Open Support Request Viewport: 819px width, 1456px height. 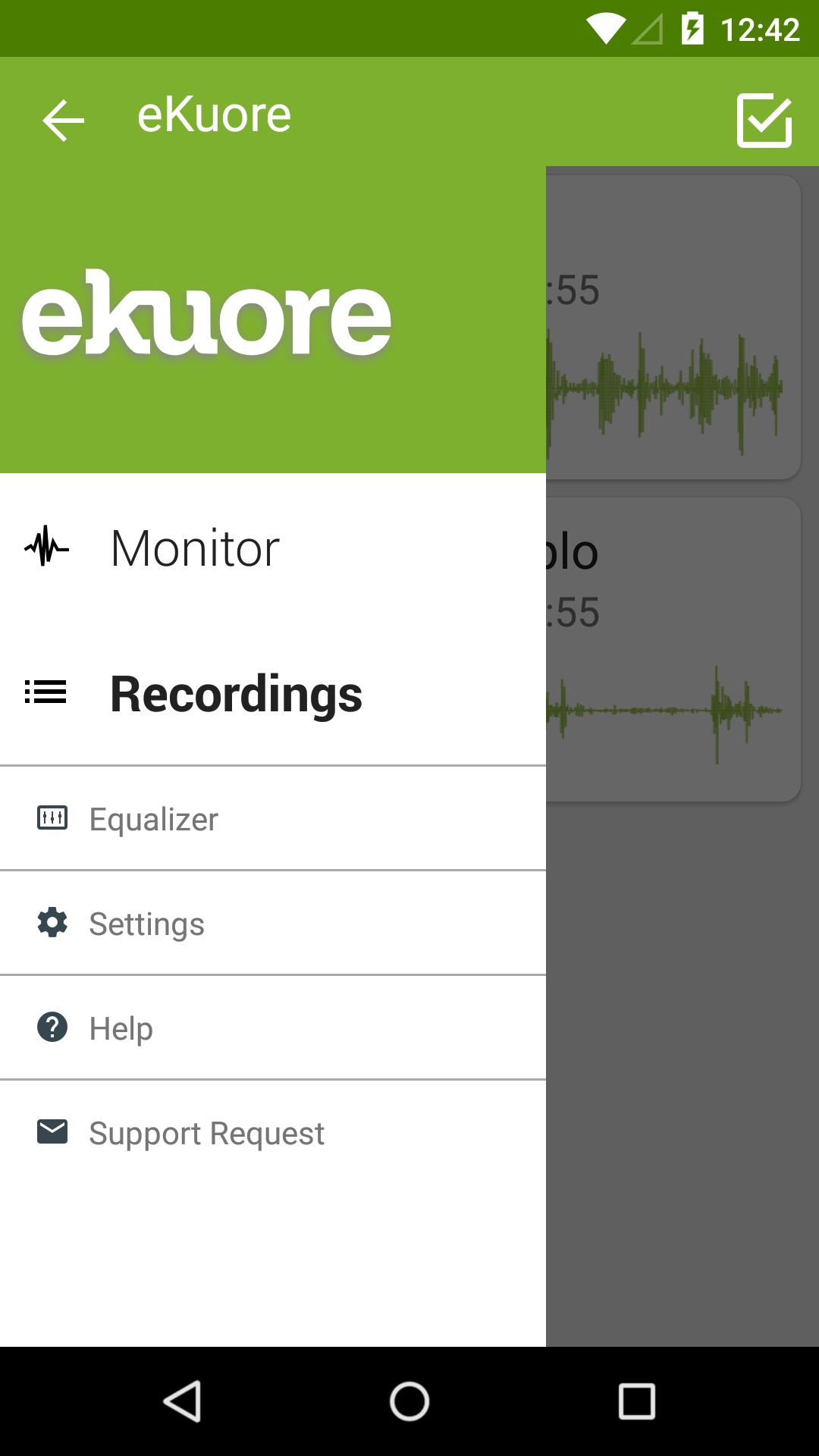[206, 1133]
